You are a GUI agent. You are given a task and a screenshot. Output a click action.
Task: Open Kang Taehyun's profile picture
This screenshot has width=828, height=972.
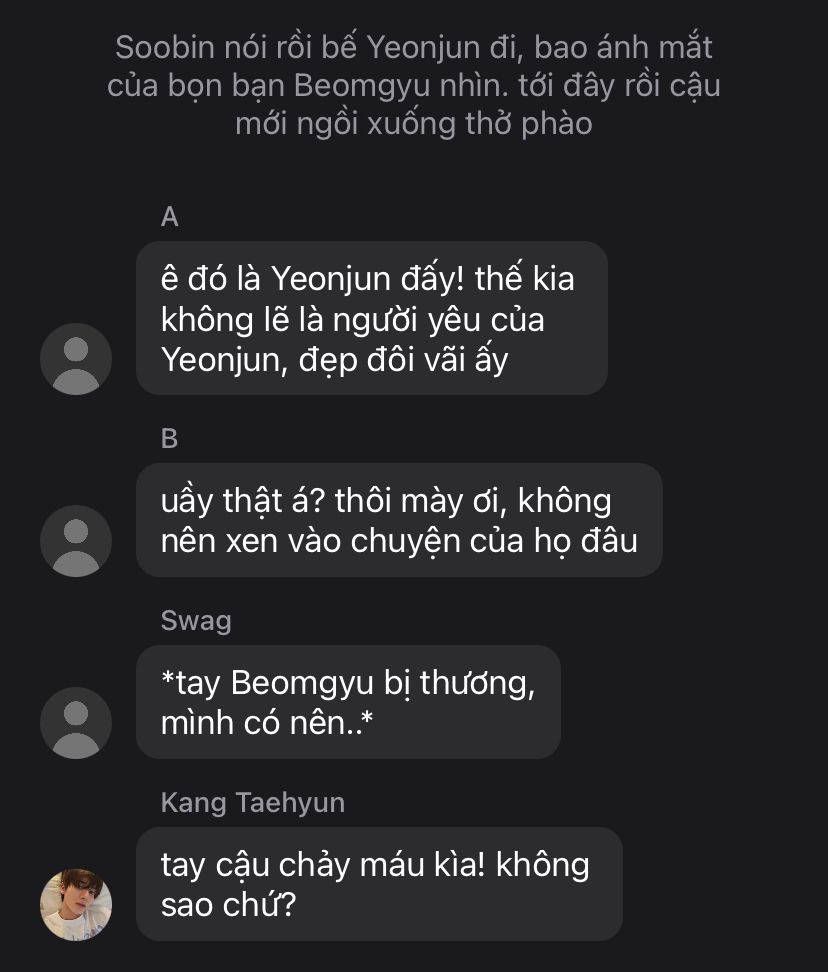(x=76, y=904)
